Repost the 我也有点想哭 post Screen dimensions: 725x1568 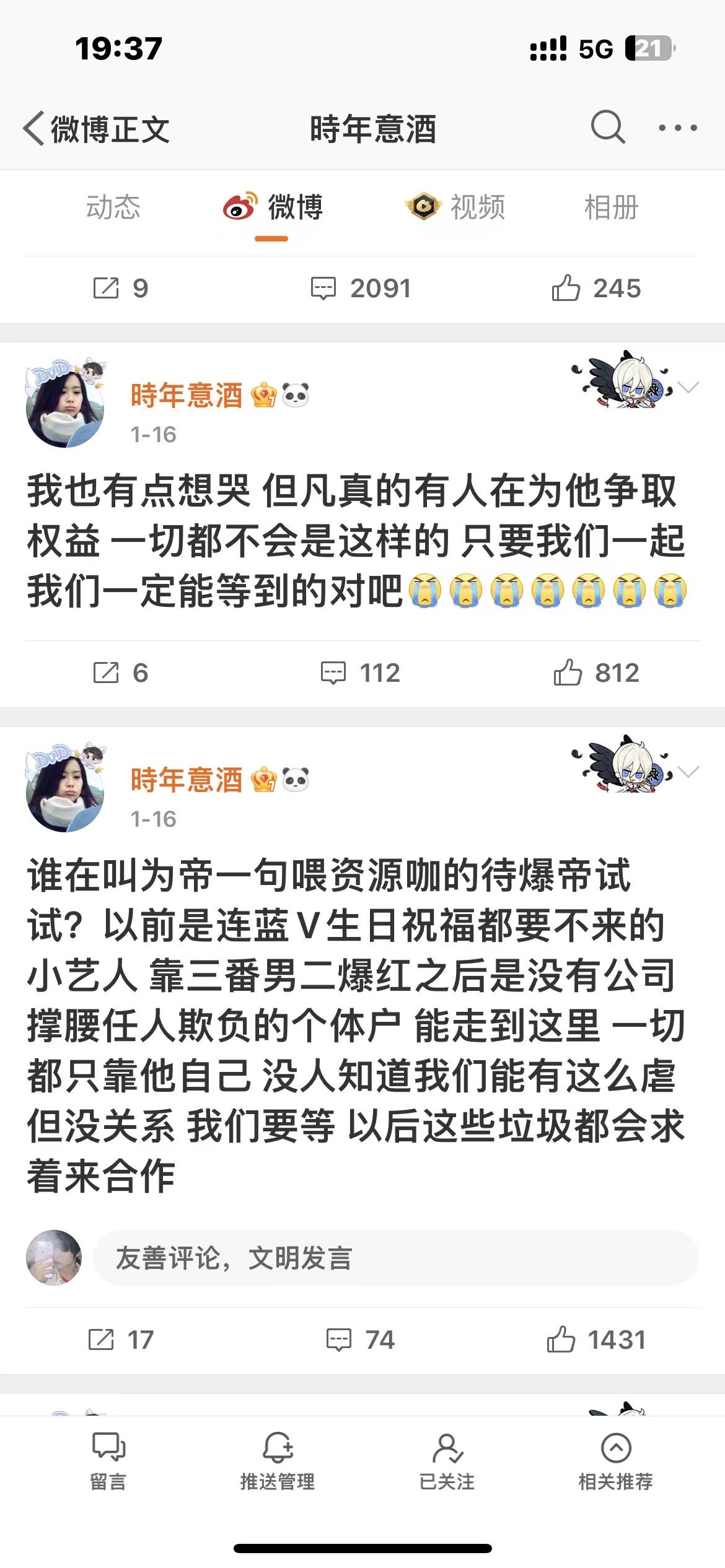click(x=120, y=673)
